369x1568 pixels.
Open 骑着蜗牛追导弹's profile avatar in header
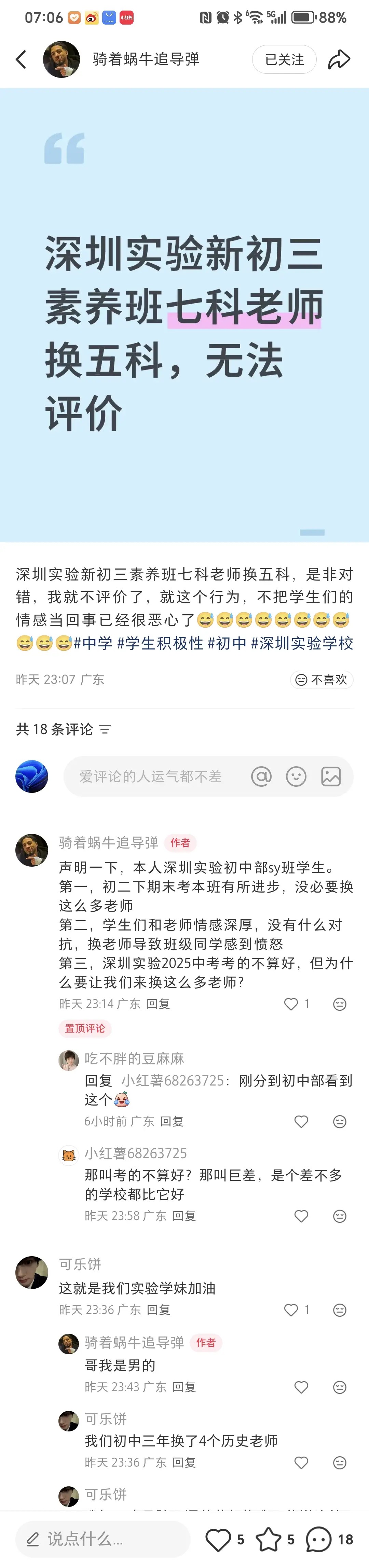pos(61,59)
